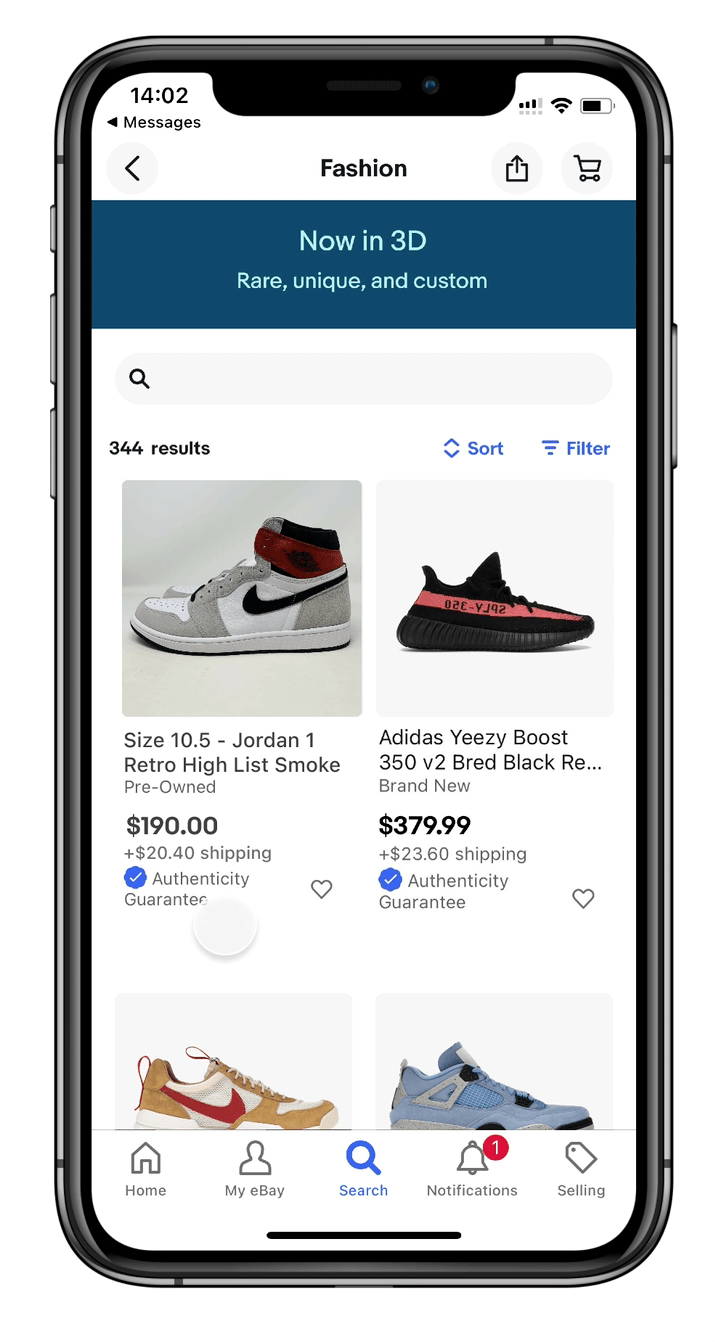The width and height of the screenshot is (715, 1342).
Task: Switch to the Home tab
Action: click(x=146, y=1169)
